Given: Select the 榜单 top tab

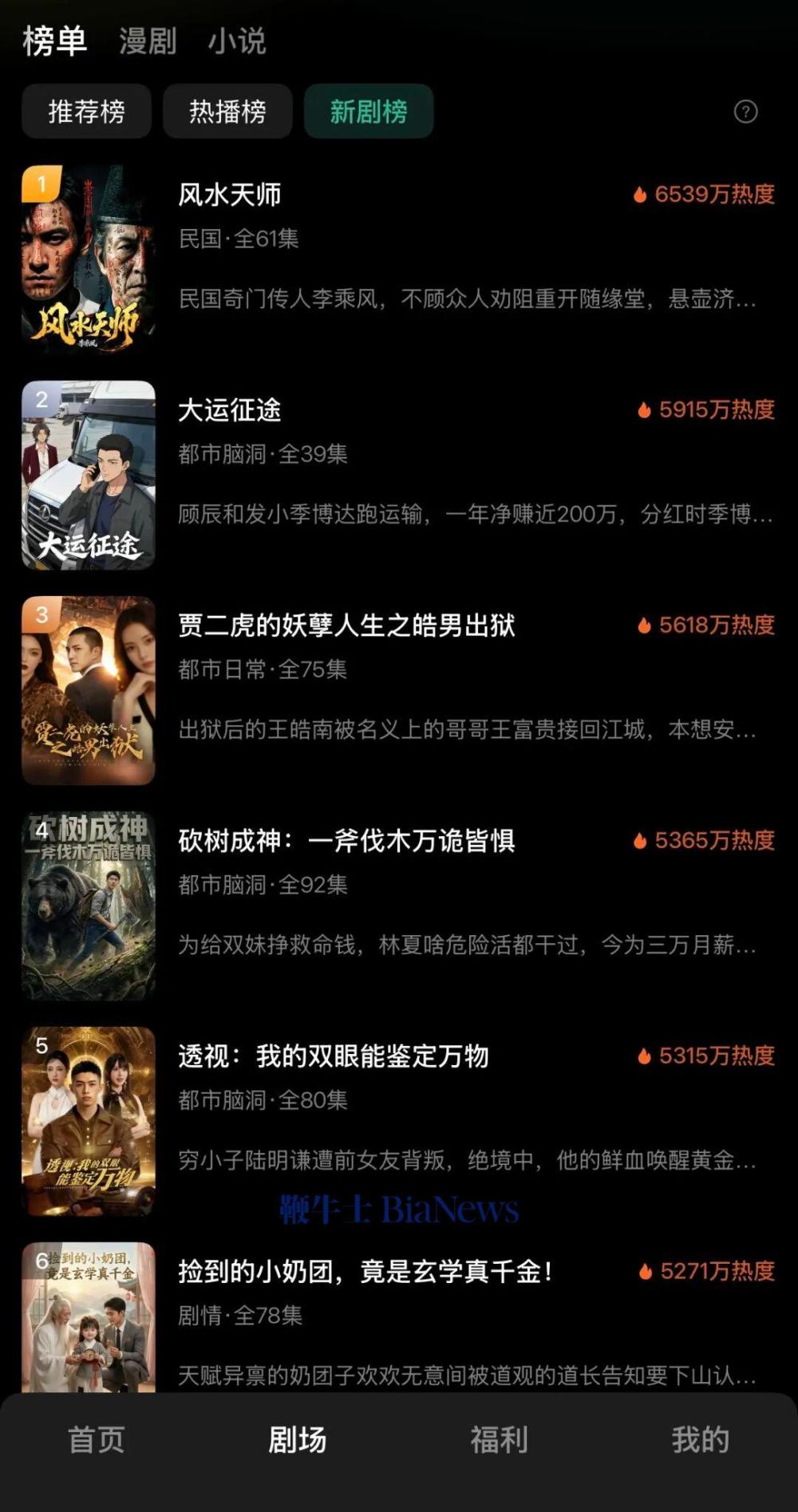Looking at the screenshot, I should click(x=54, y=41).
